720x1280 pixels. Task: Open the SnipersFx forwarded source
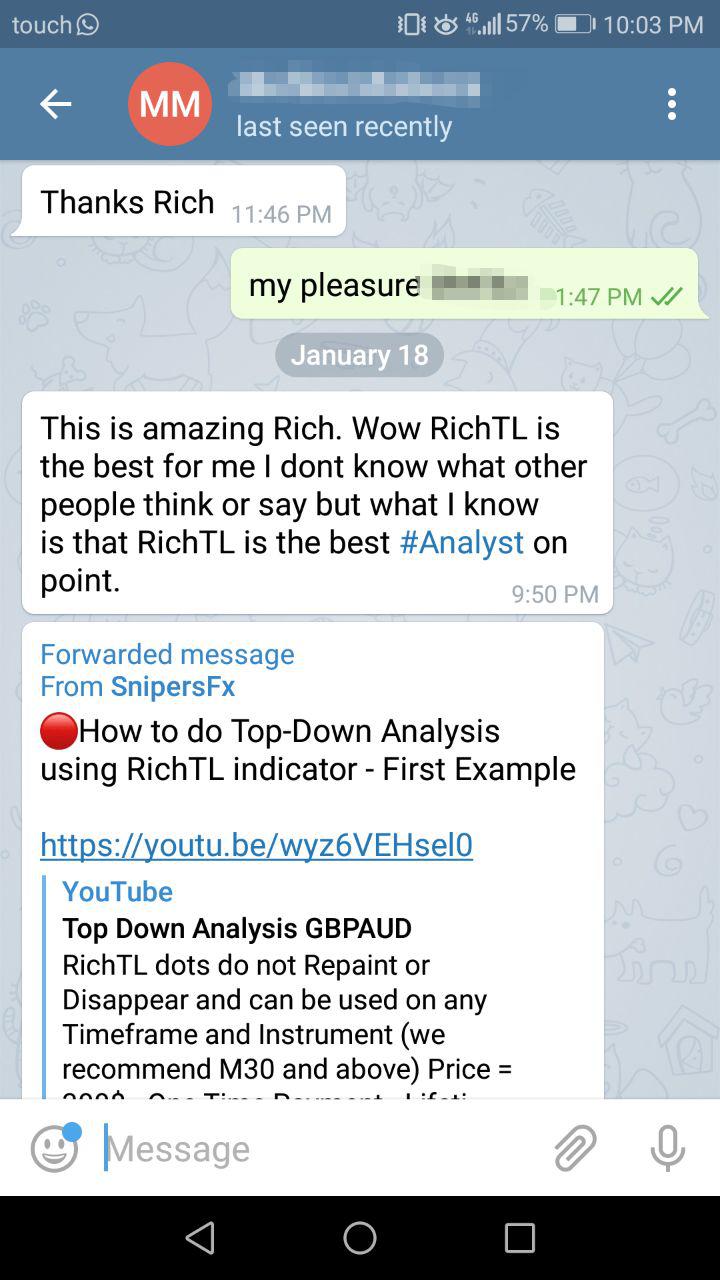coord(173,686)
